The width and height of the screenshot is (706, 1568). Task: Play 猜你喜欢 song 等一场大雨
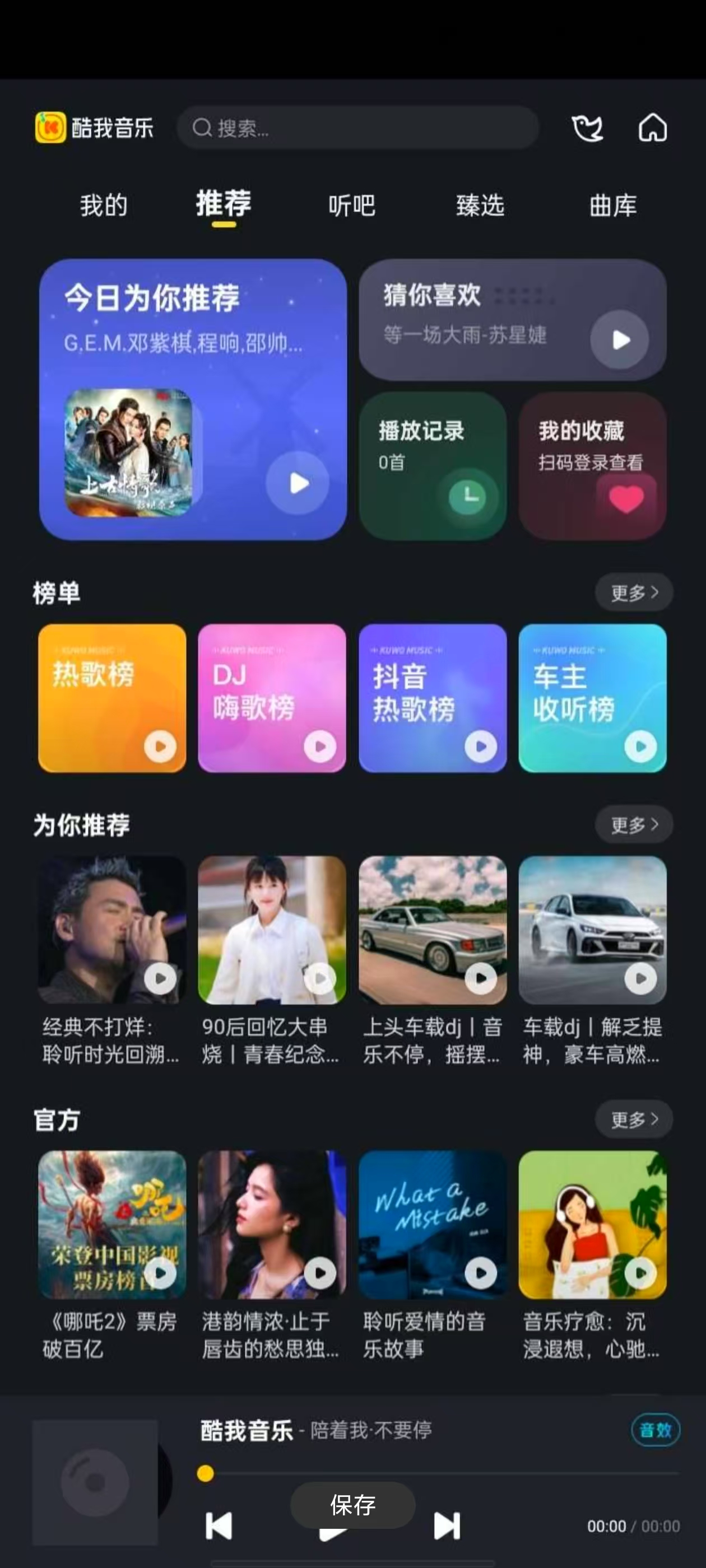[620, 339]
